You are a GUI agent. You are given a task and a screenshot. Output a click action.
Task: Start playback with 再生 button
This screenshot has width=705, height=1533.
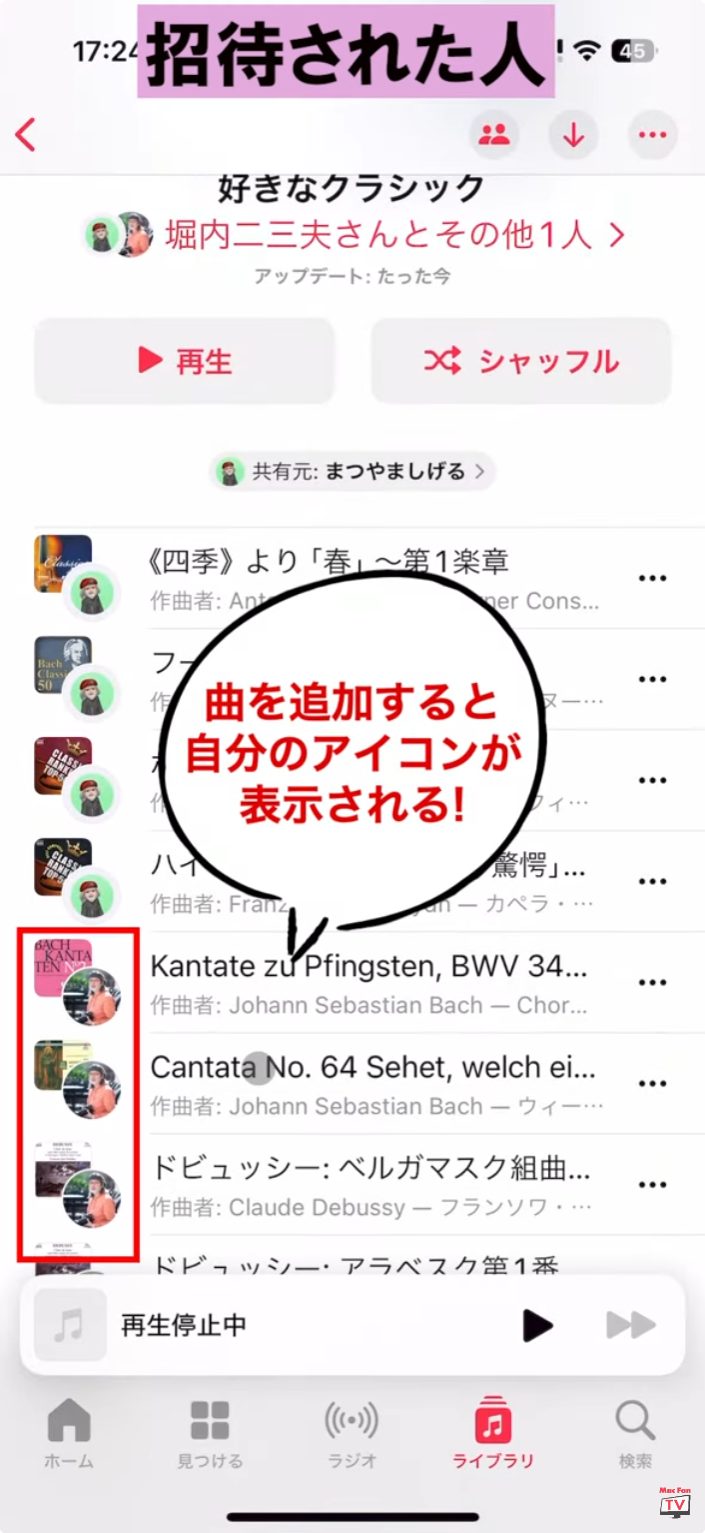[184, 361]
